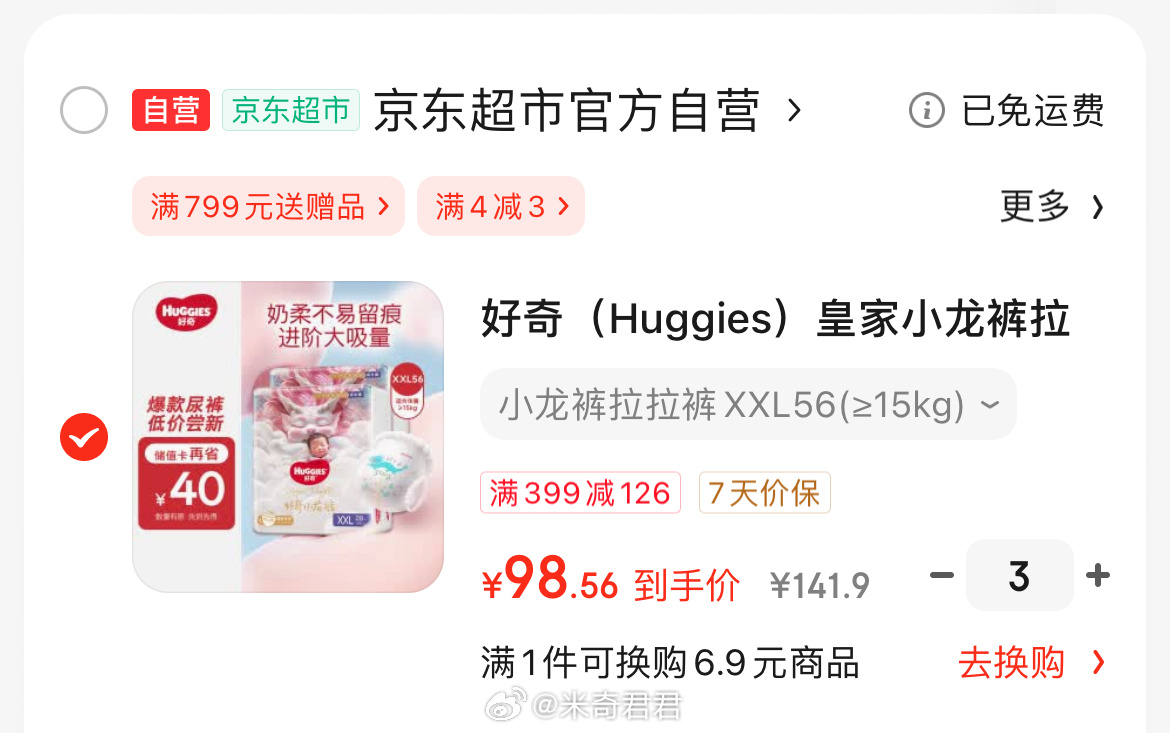Open 更多 promotions

[x=1052, y=206]
